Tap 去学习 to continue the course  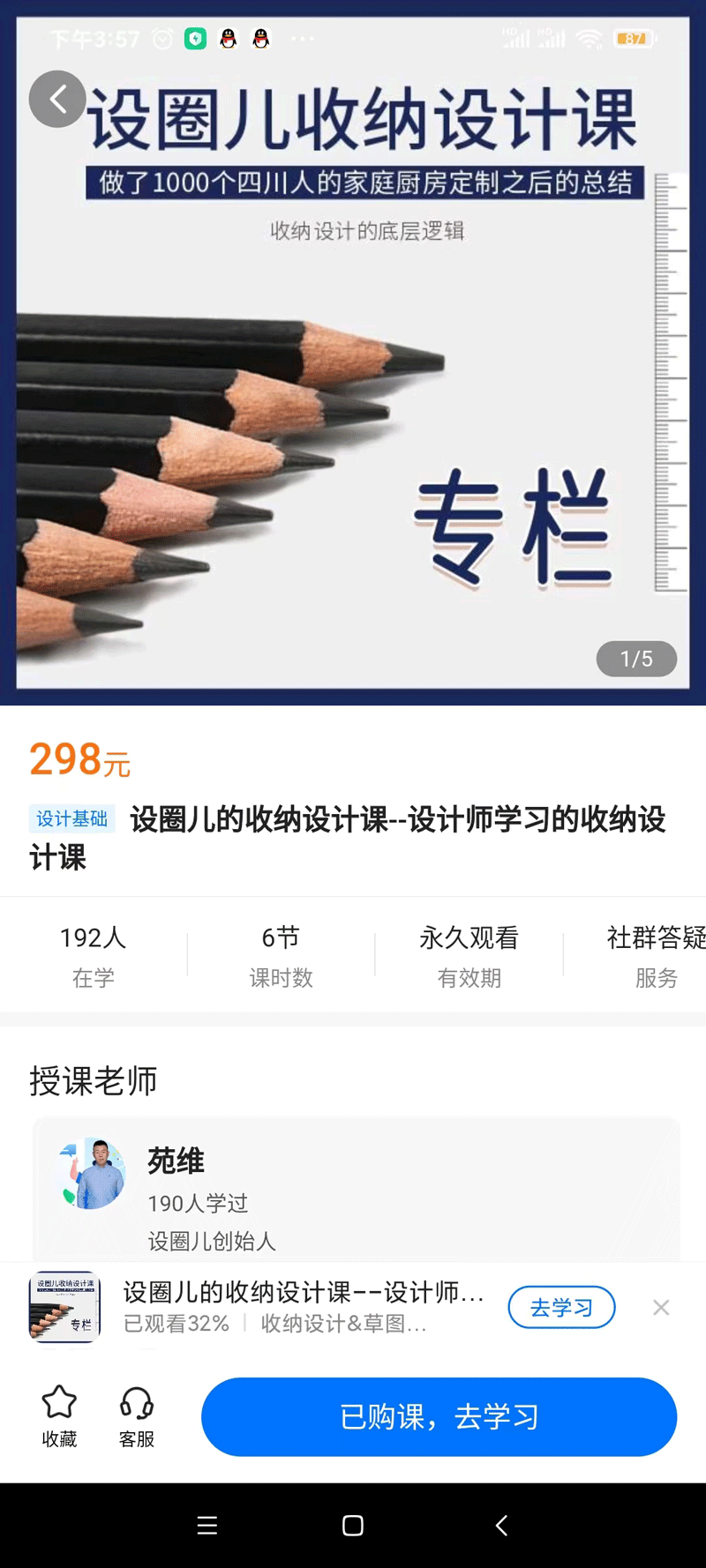pyautogui.click(x=561, y=1307)
